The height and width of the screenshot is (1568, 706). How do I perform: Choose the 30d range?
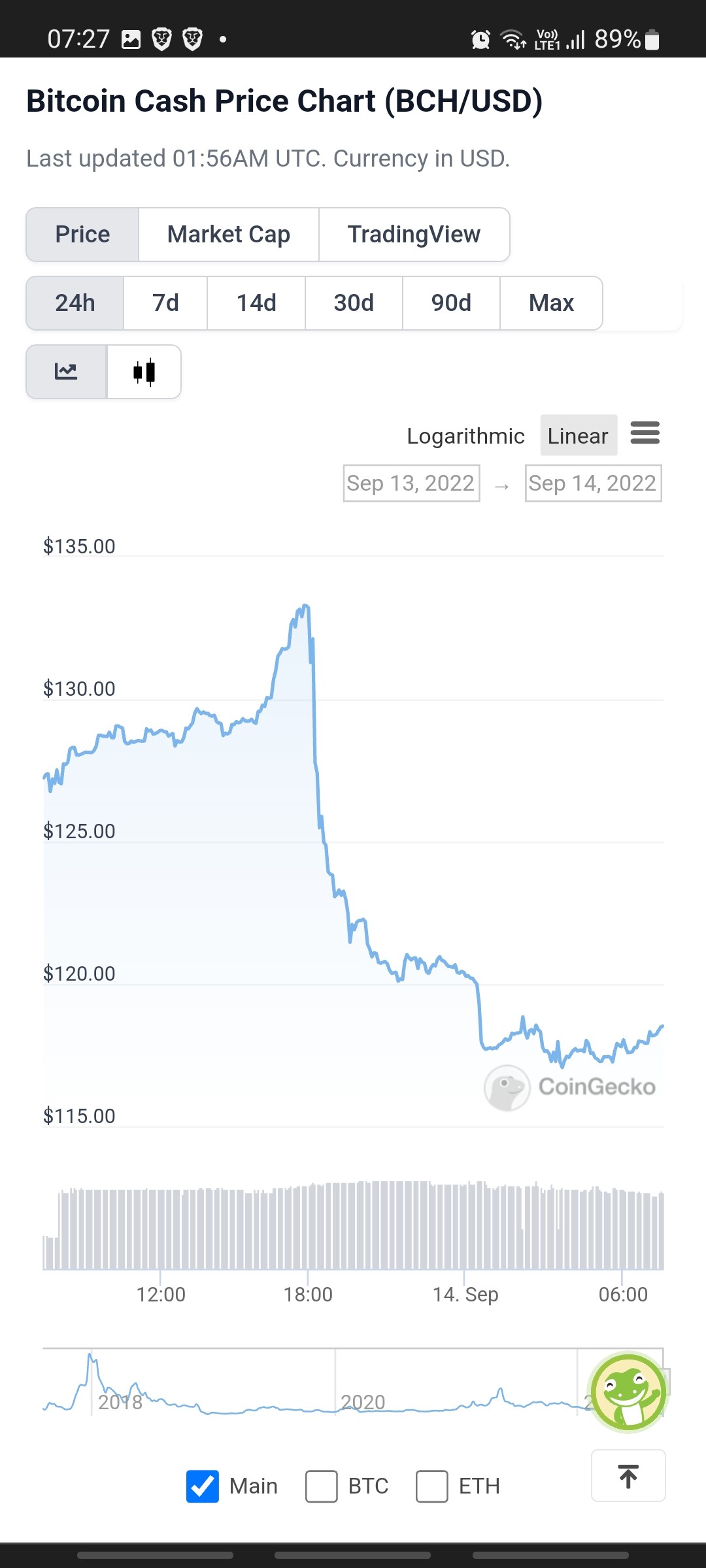point(354,303)
